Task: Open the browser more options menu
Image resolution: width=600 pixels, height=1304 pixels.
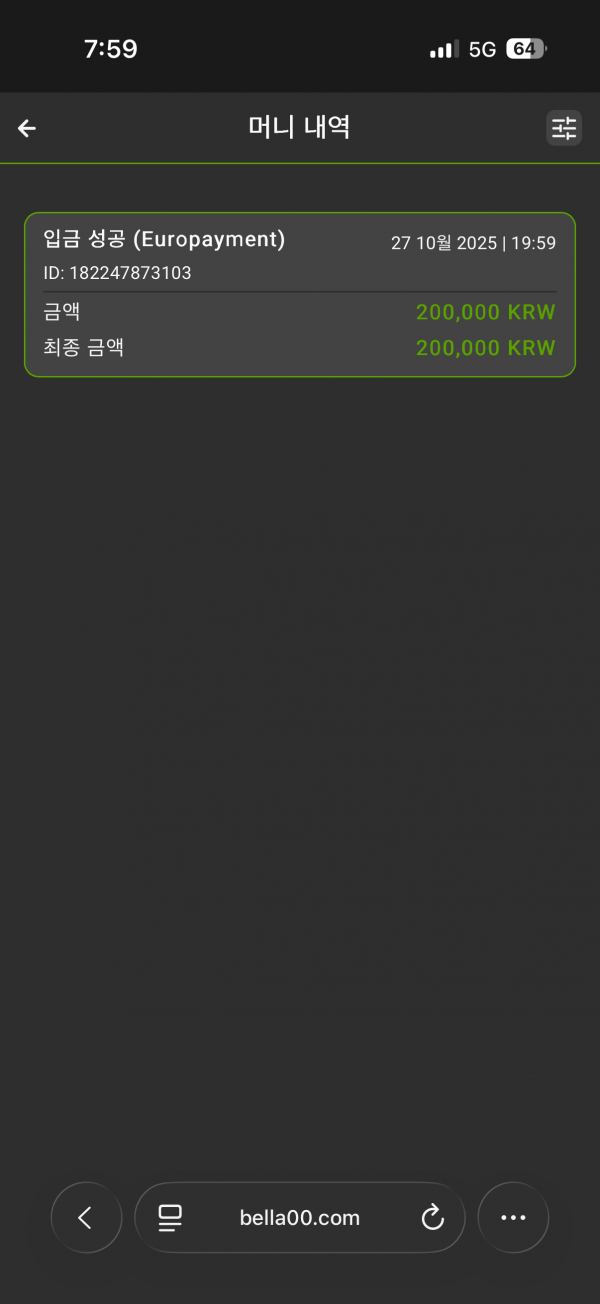Action: click(513, 1217)
